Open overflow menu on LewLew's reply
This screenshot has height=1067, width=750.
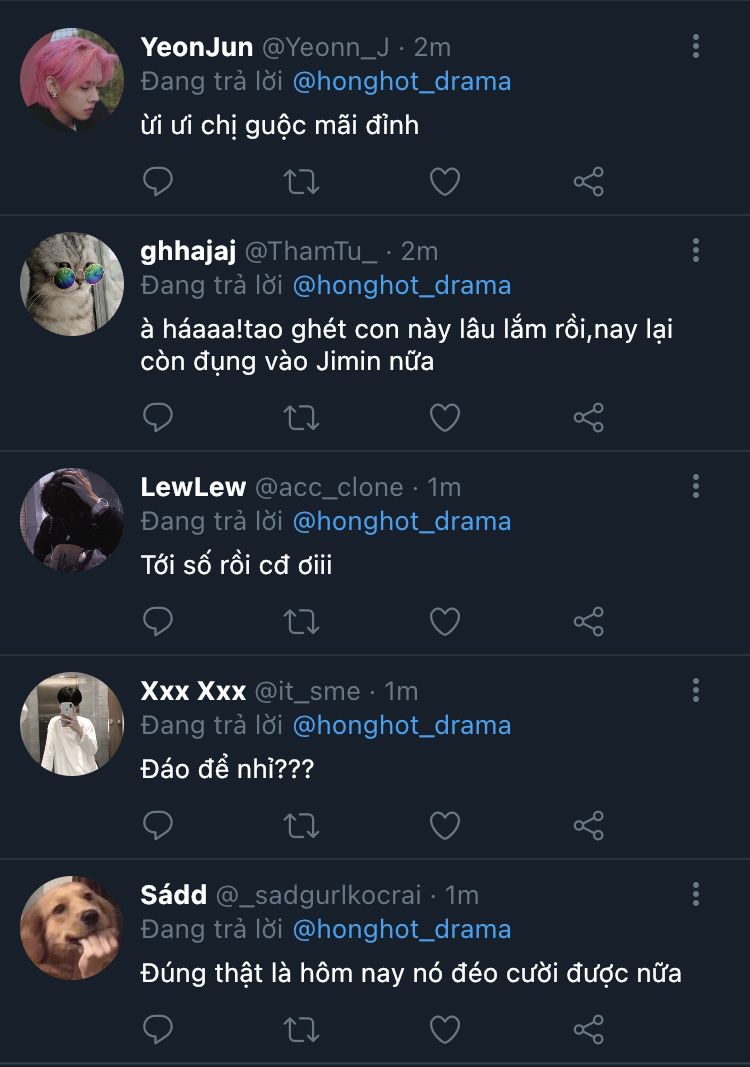(x=696, y=487)
